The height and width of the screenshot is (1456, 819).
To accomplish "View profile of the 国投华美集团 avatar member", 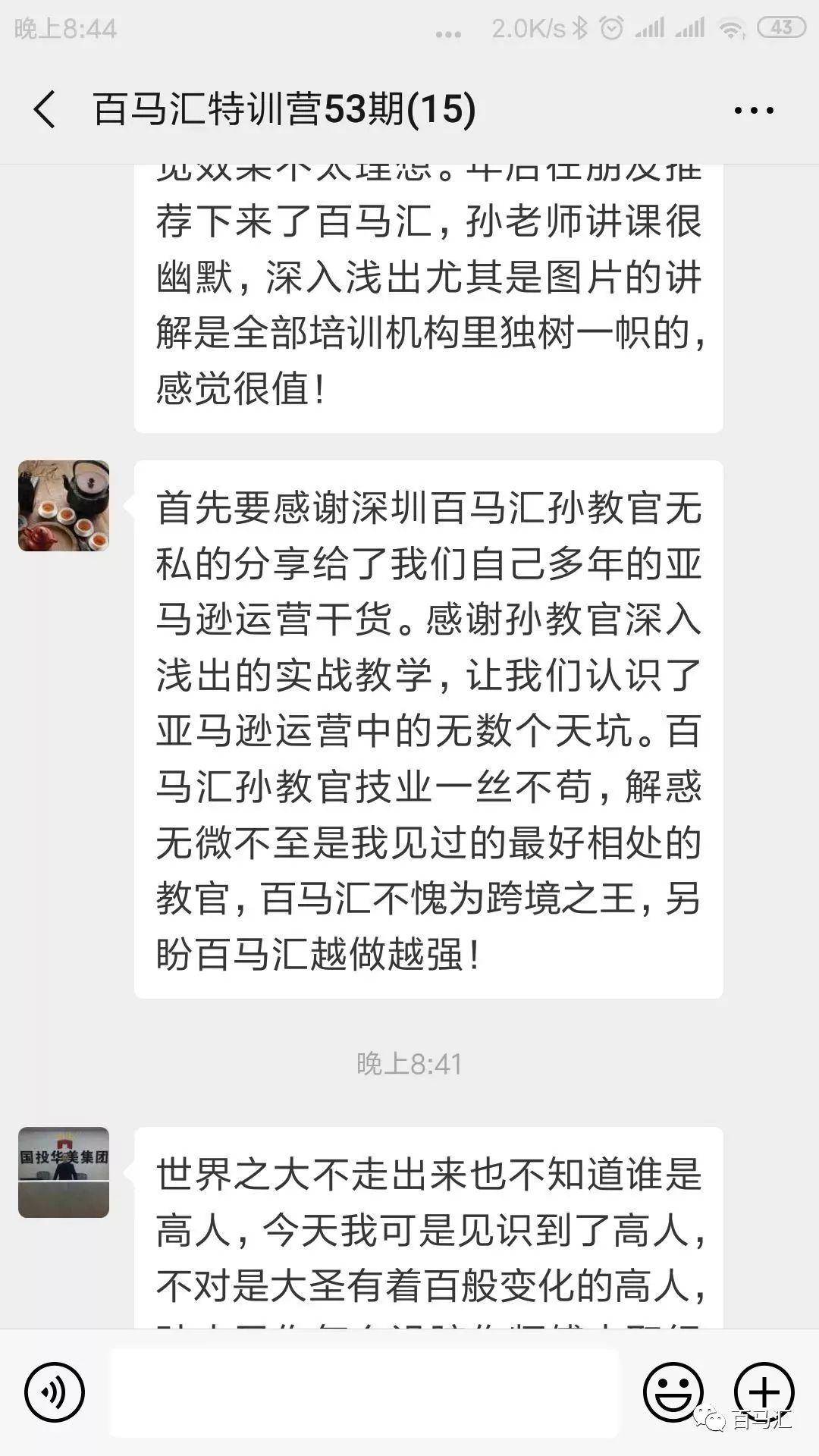I will [x=64, y=1172].
